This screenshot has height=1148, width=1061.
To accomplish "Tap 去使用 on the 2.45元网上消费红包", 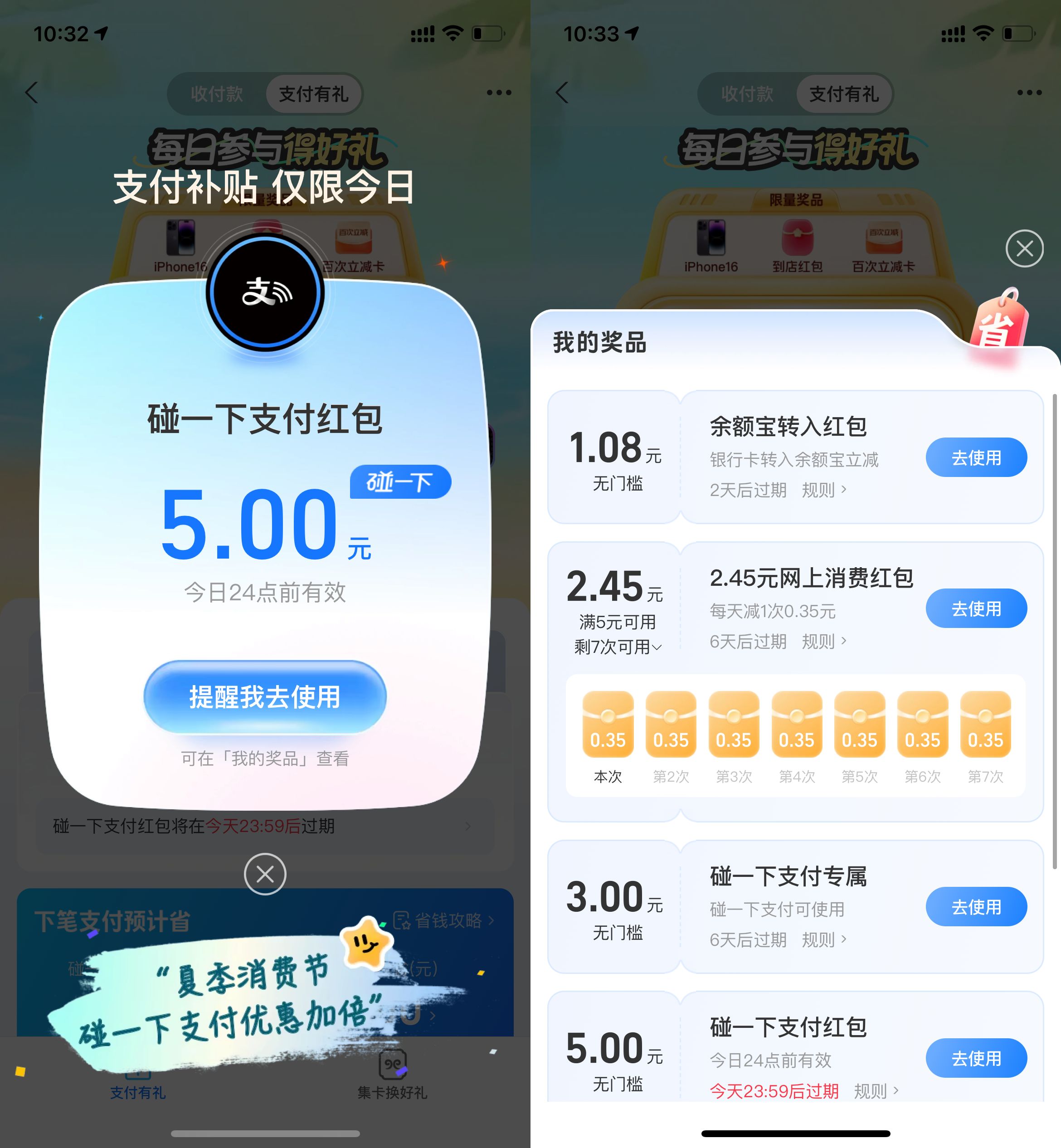I will coord(975,608).
